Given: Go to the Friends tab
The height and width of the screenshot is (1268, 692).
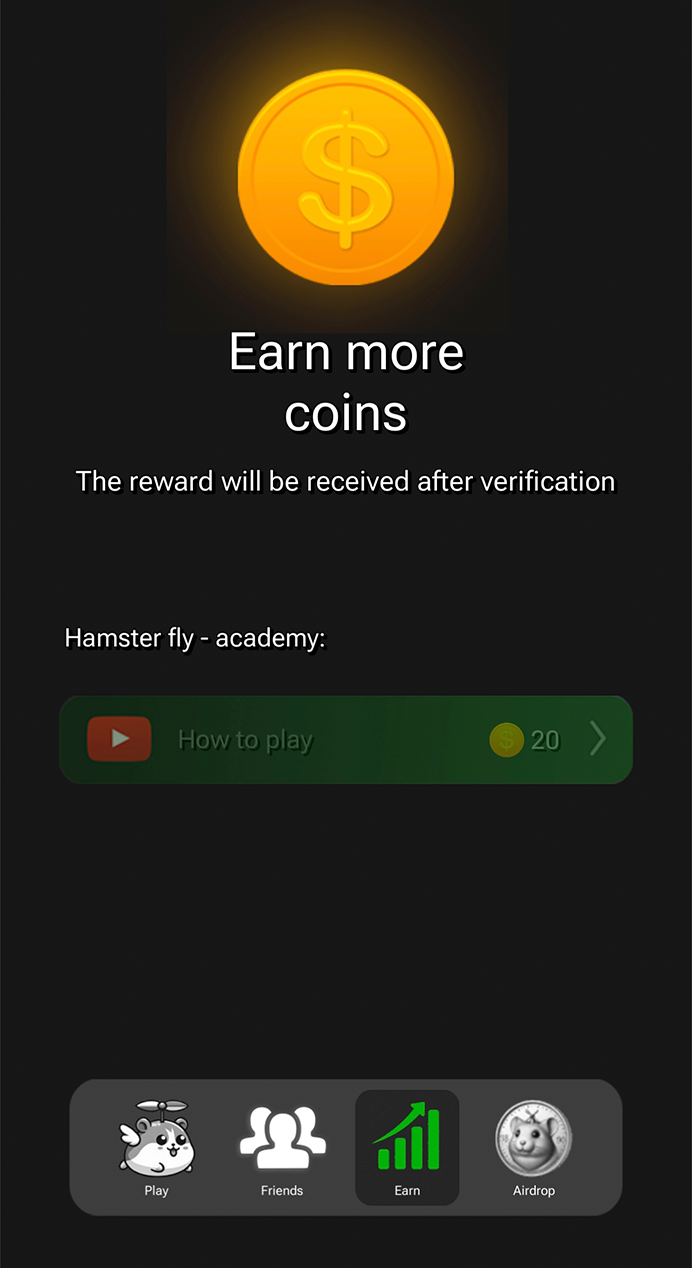Looking at the screenshot, I should [282, 1148].
